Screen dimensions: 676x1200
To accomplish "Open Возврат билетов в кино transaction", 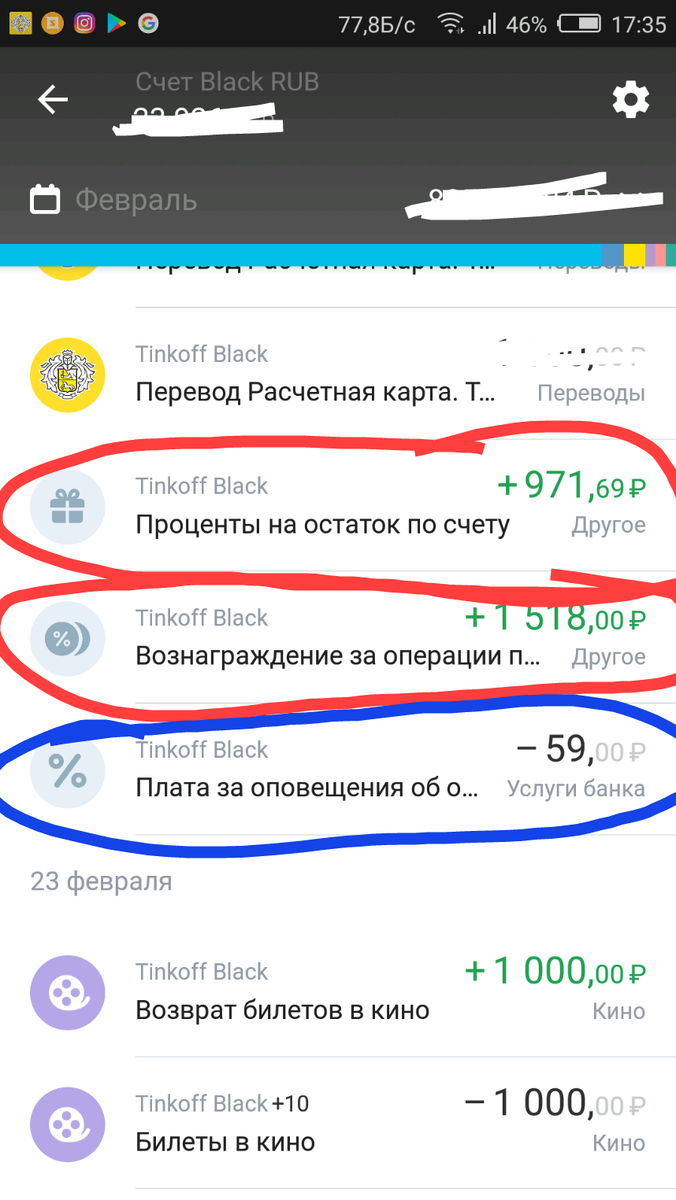I will pos(338,991).
